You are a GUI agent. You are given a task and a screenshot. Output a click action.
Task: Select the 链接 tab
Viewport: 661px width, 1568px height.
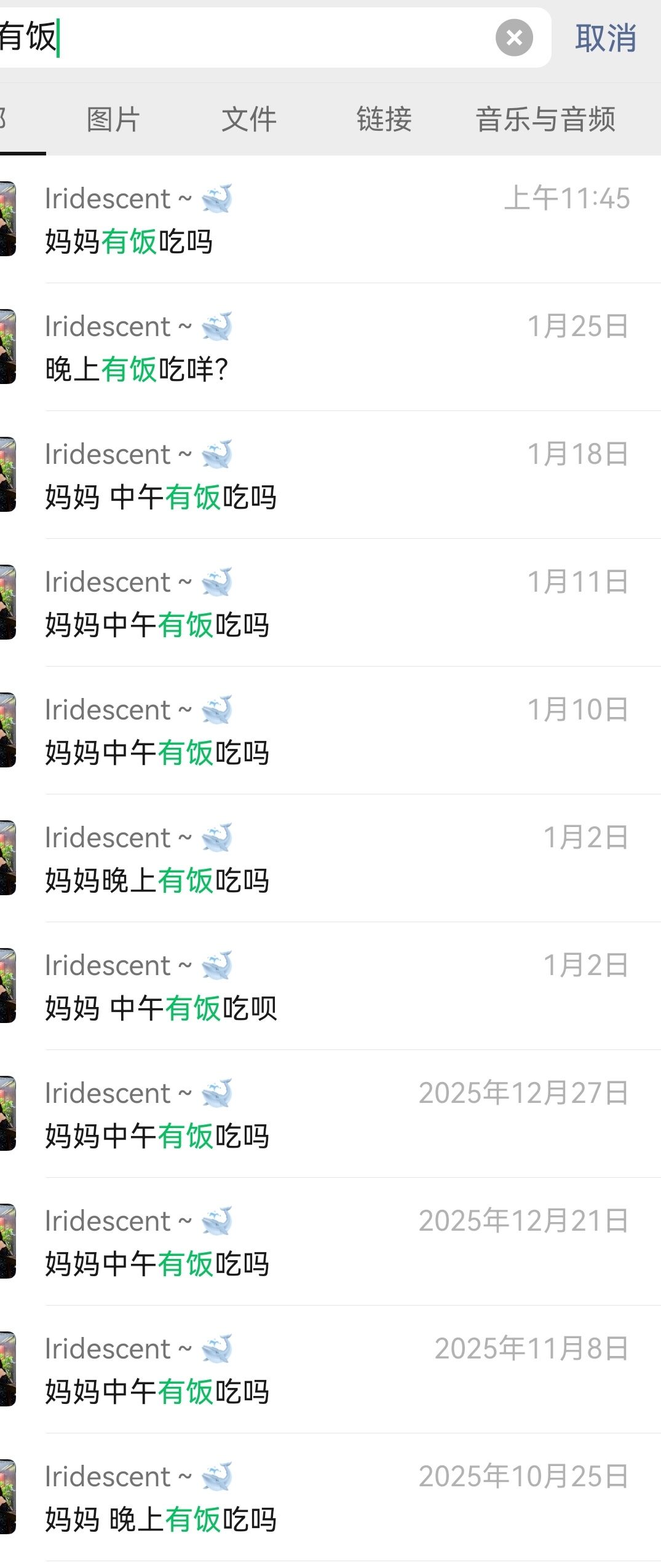[x=384, y=119]
